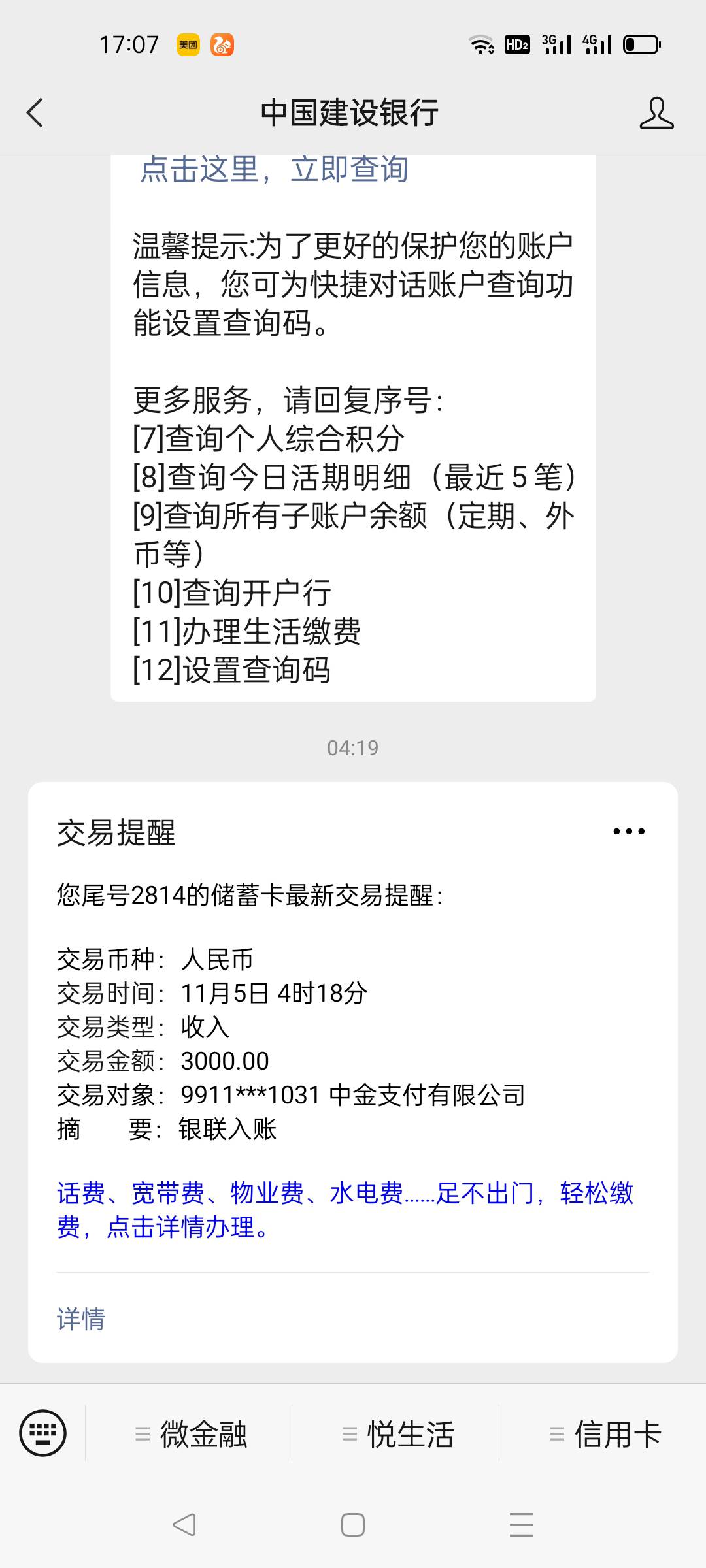The width and height of the screenshot is (706, 1568).
Task: Tap the system recent apps button
Action: (x=522, y=1525)
